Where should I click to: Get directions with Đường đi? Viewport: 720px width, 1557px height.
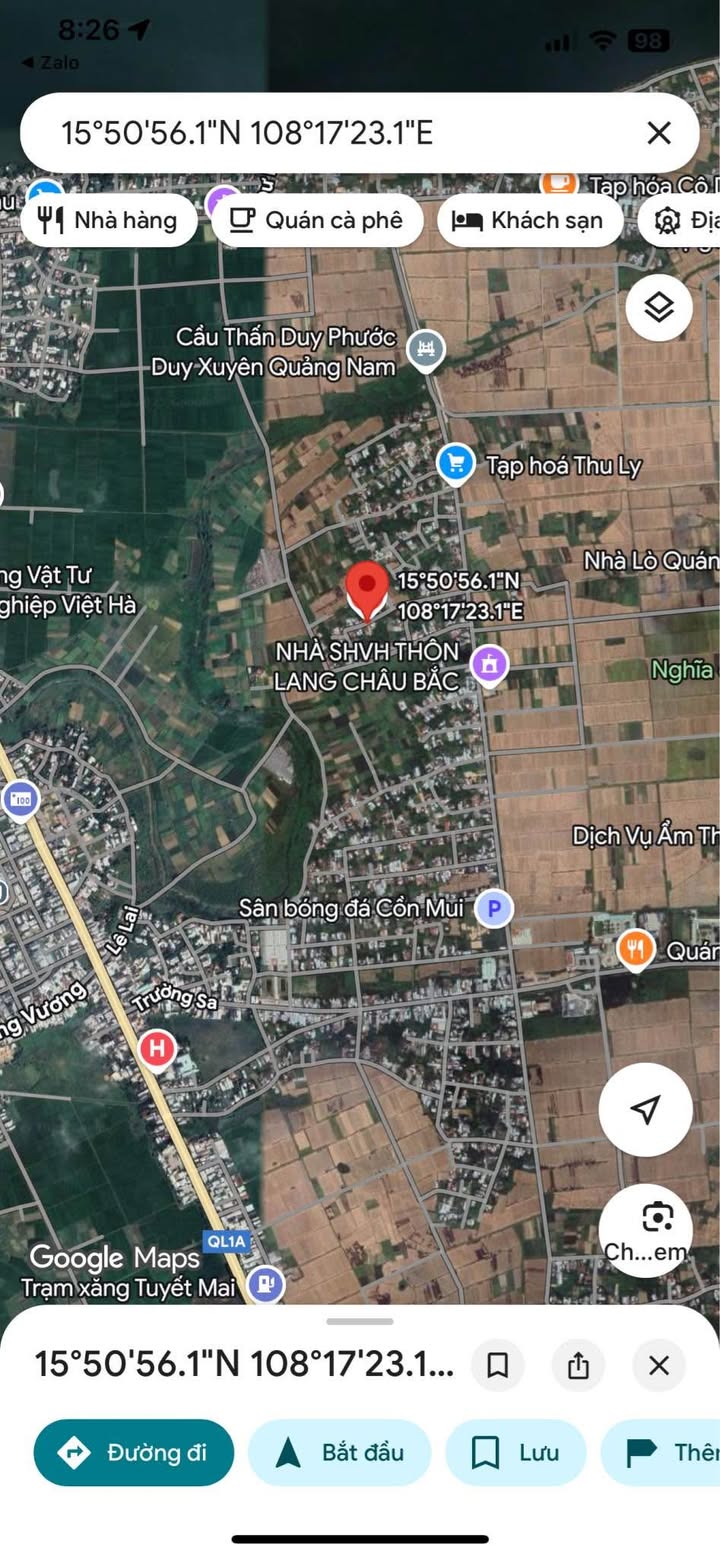[x=134, y=1452]
